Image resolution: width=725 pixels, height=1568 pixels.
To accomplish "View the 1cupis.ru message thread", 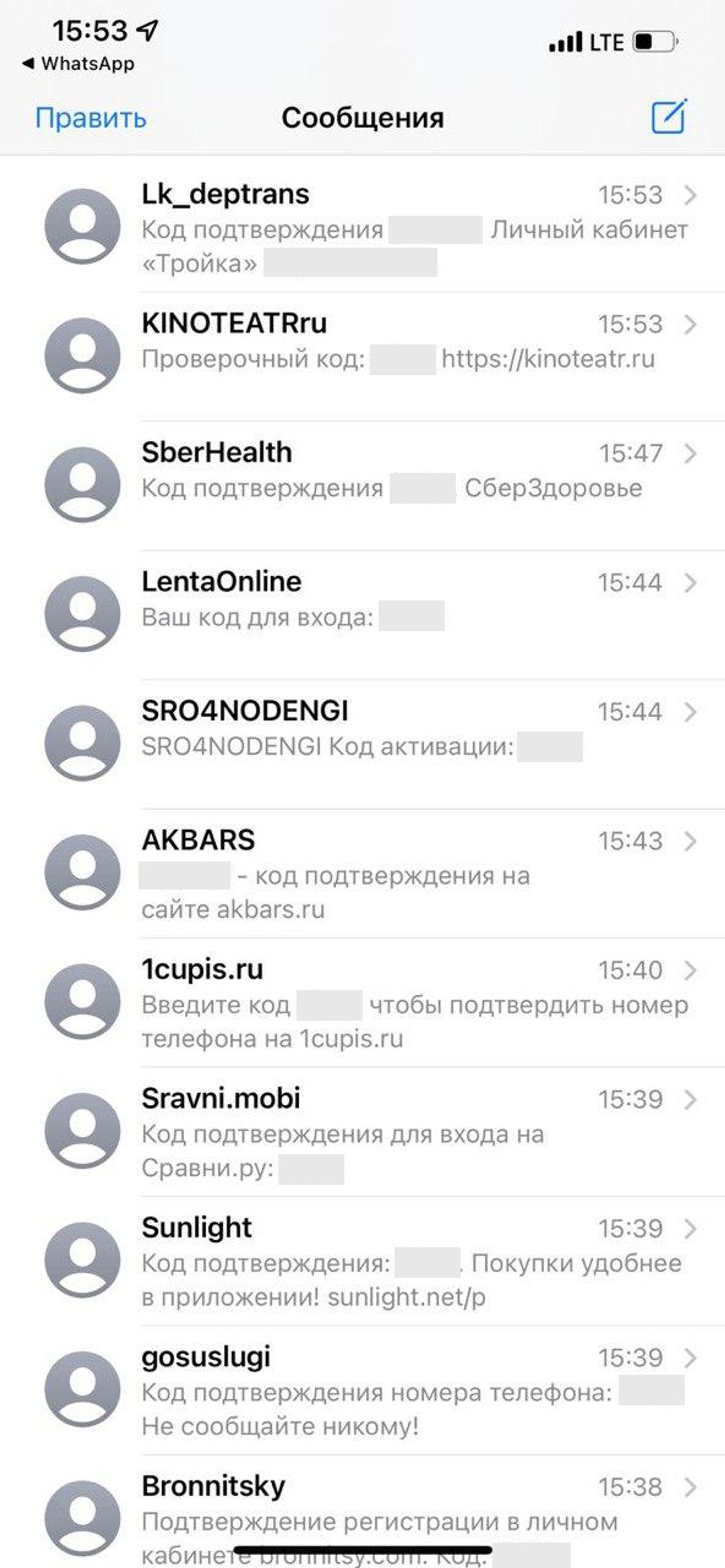I will 402,1002.
